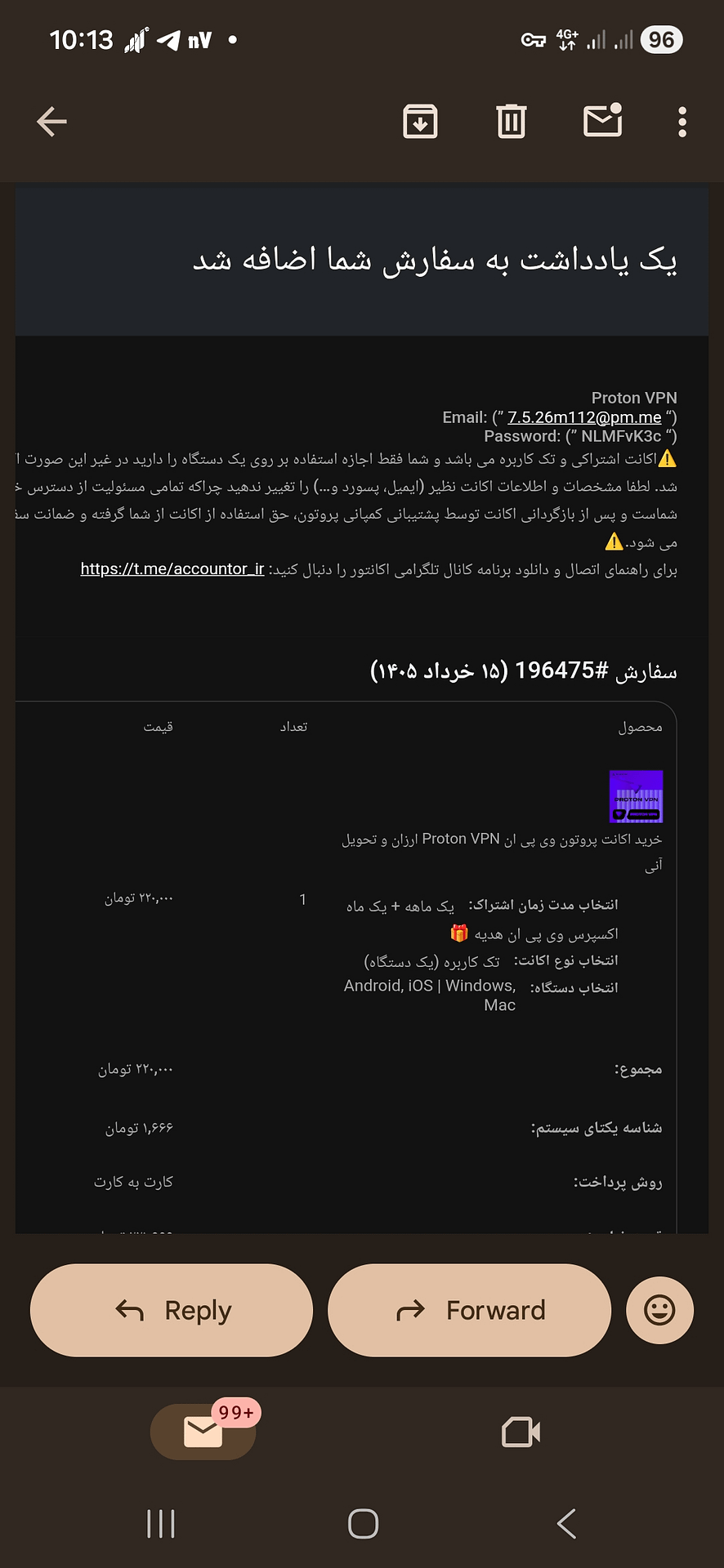724x1568 pixels.
Task: Forward this email
Action: [469, 1310]
